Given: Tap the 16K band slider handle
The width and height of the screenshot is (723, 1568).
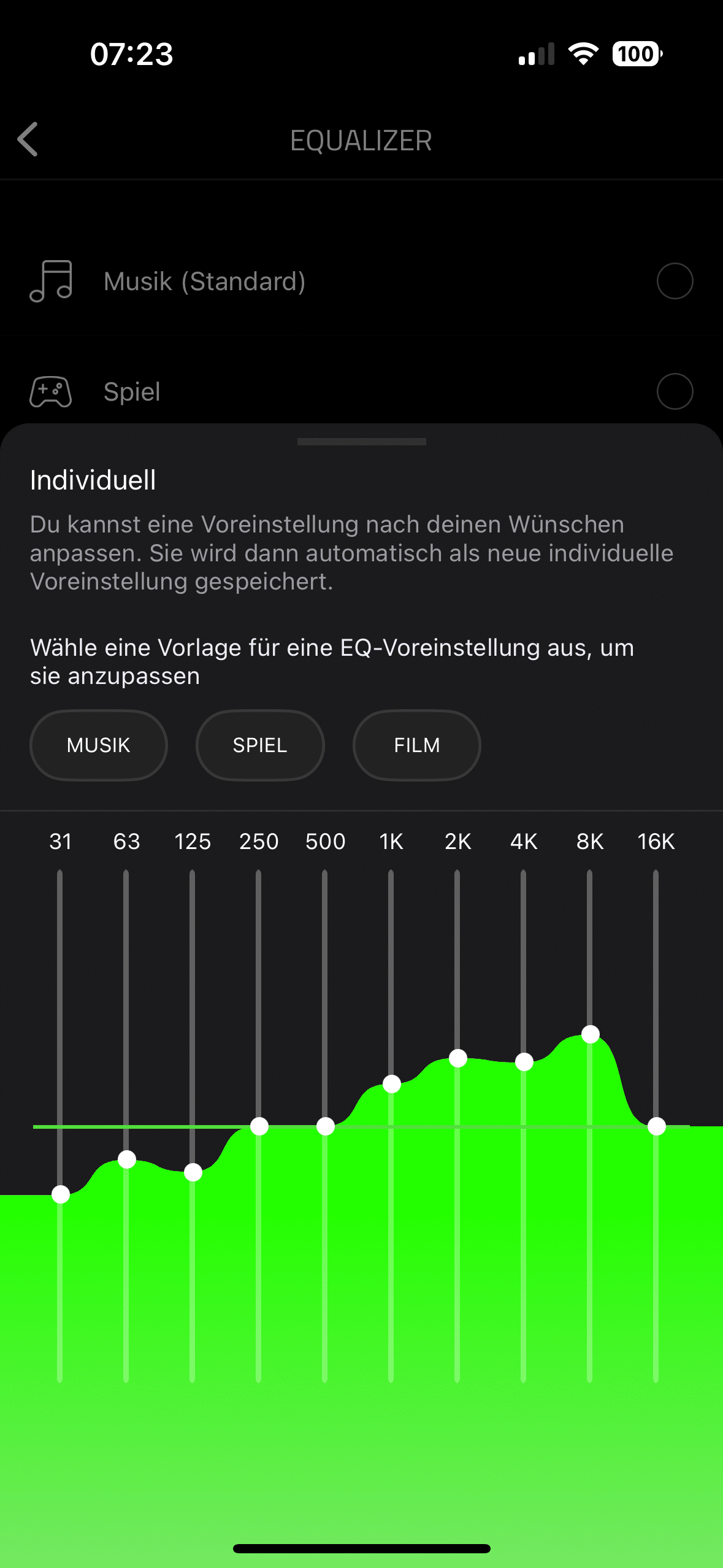Looking at the screenshot, I should [657, 1126].
